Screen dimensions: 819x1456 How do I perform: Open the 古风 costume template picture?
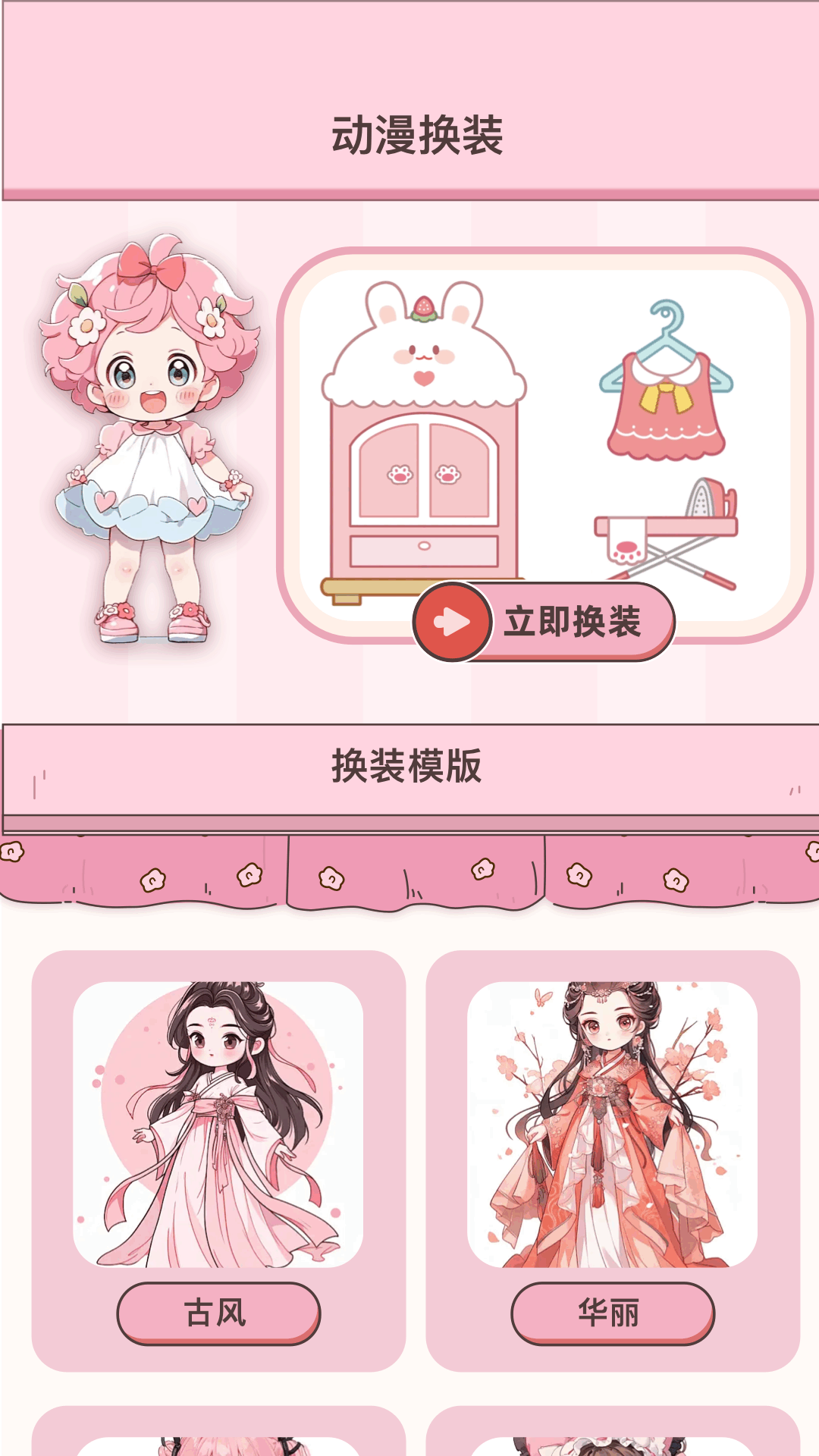click(x=218, y=1124)
